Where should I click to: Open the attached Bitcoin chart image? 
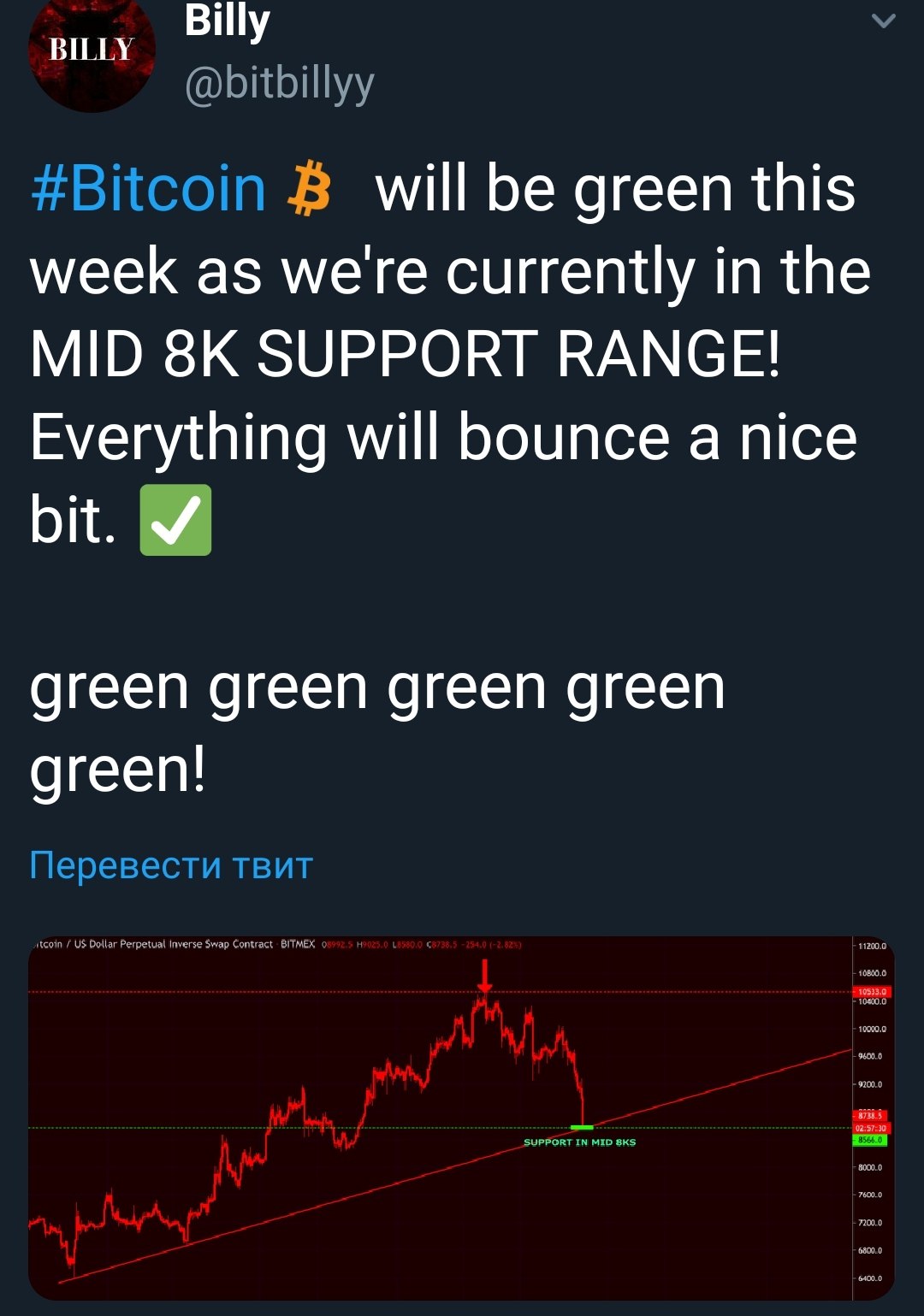460,1117
